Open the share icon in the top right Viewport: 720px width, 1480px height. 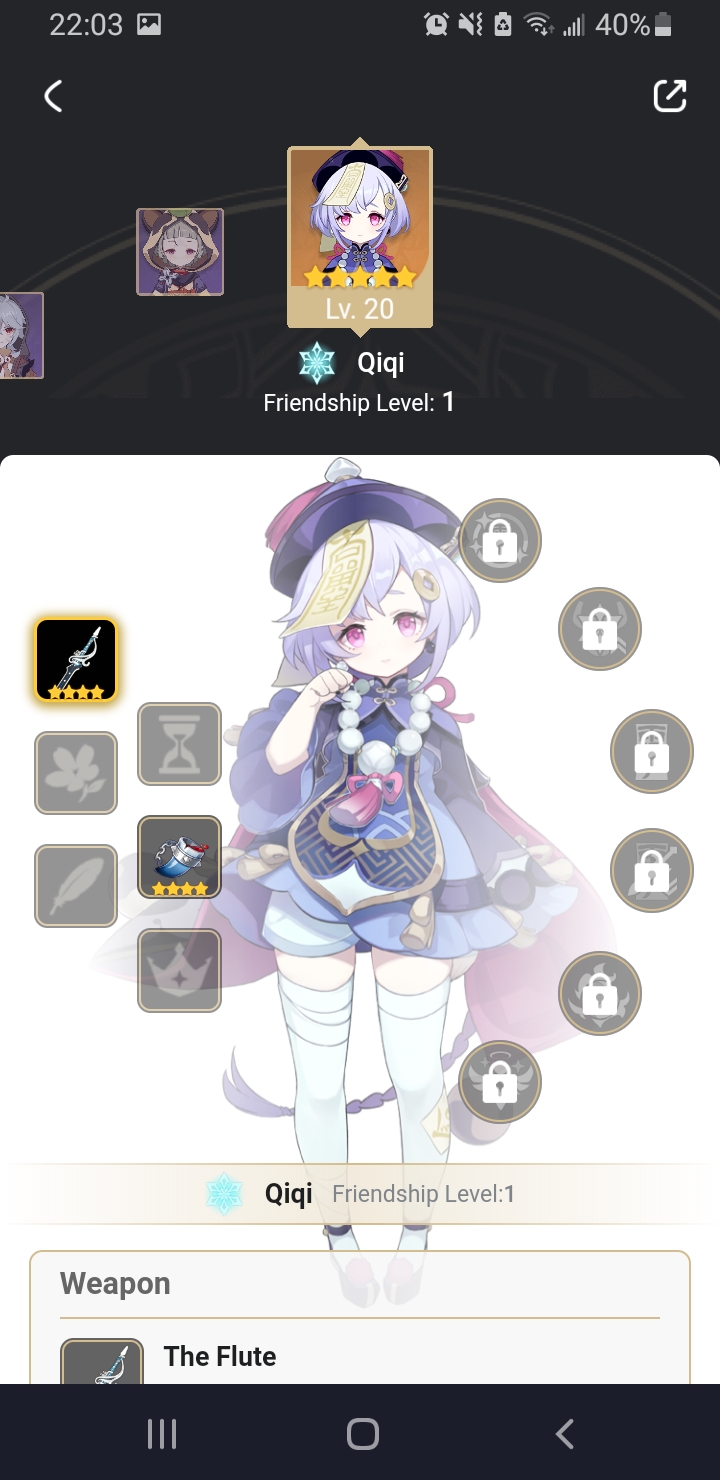tap(669, 95)
